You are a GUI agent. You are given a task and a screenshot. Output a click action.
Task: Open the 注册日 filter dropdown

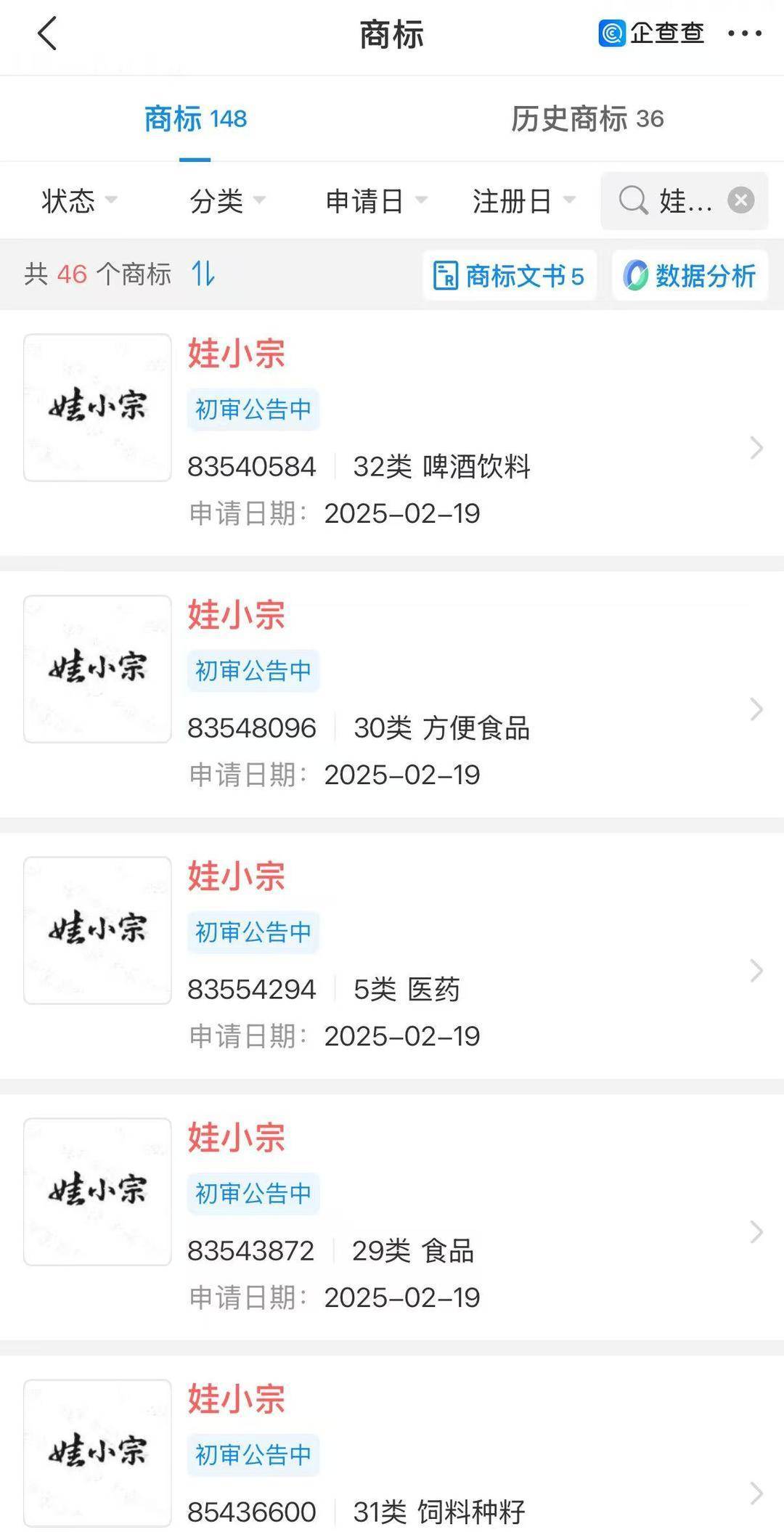[523, 201]
